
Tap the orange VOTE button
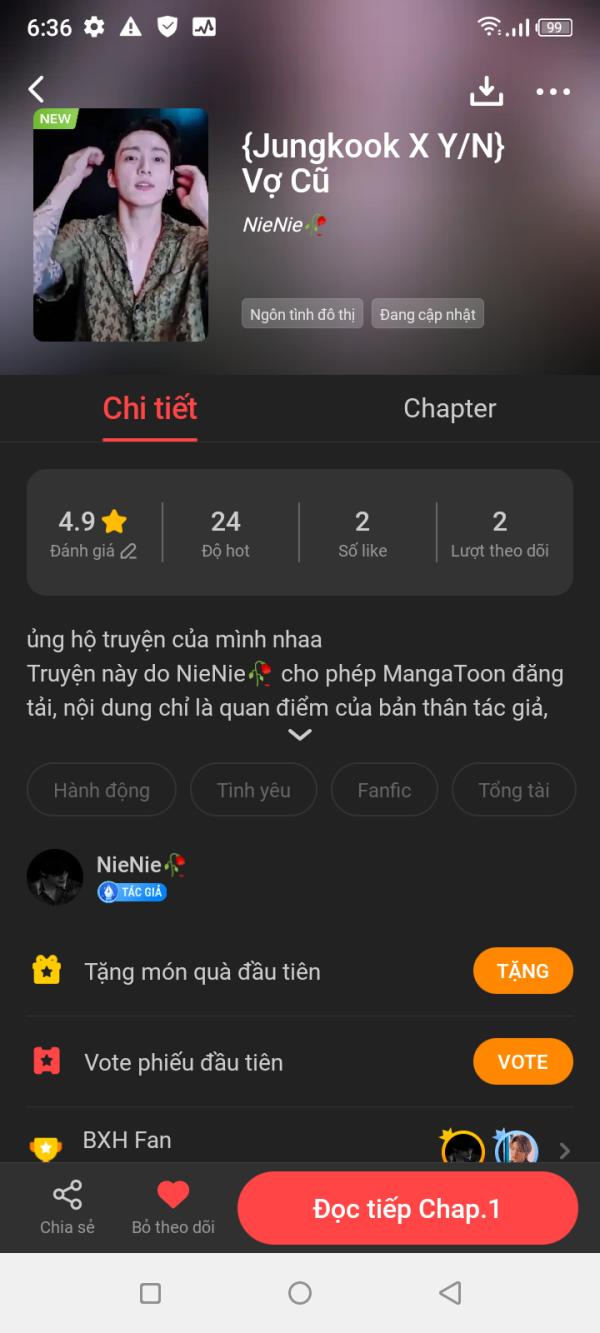point(522,1062)
